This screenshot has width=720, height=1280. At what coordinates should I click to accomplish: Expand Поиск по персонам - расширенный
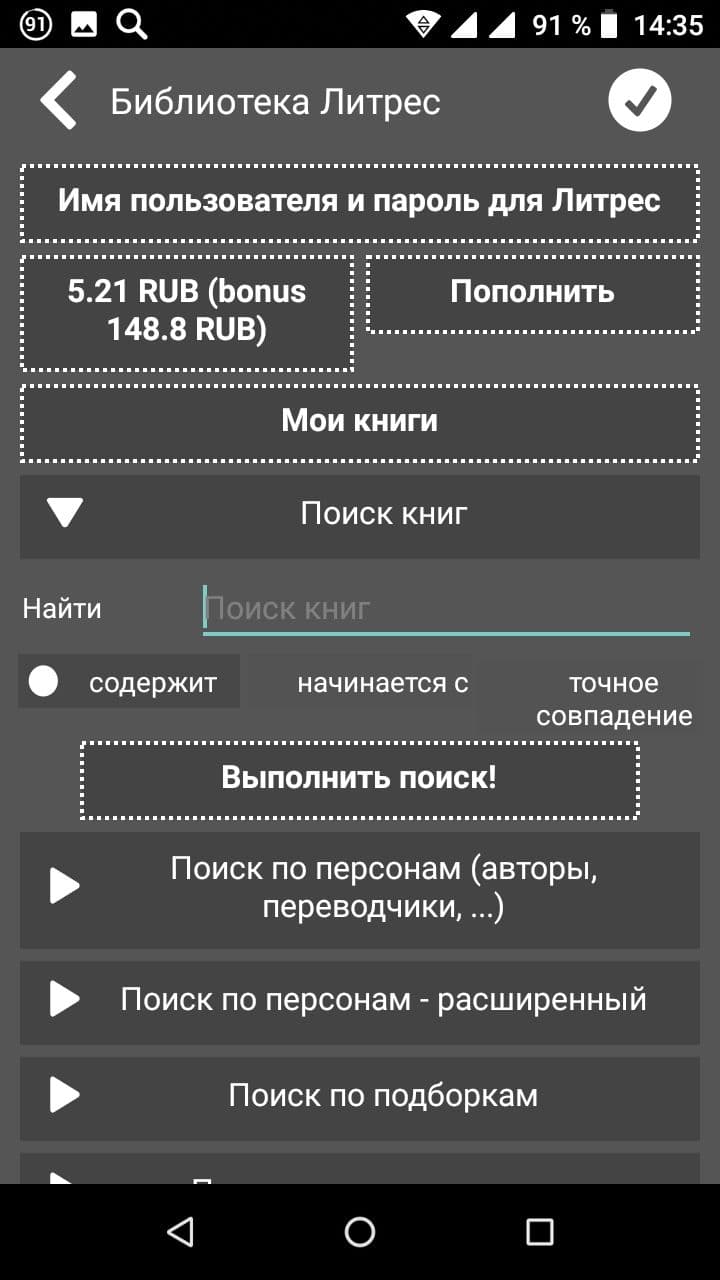coord(359,1000)
